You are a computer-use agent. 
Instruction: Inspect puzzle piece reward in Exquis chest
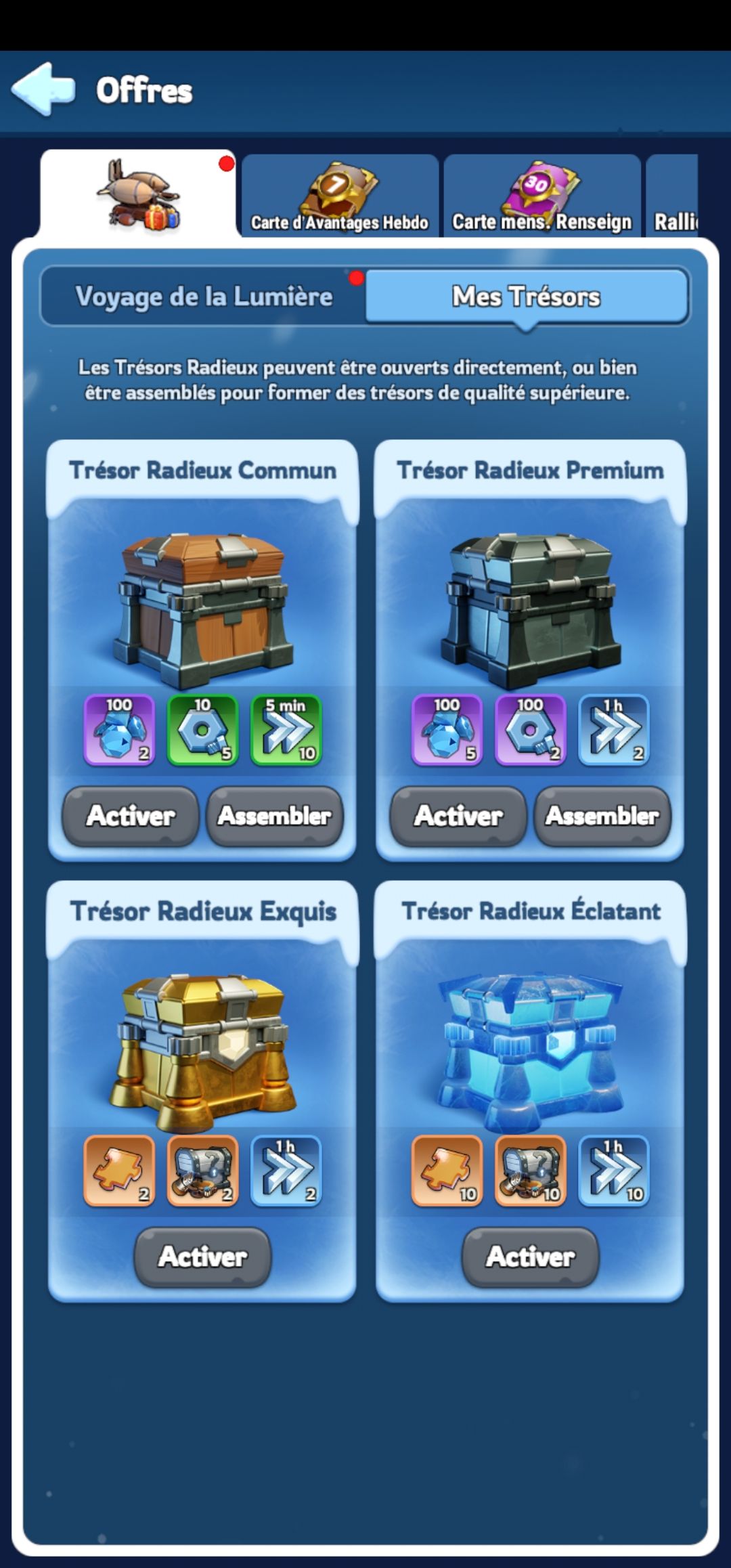(119, 1171)
